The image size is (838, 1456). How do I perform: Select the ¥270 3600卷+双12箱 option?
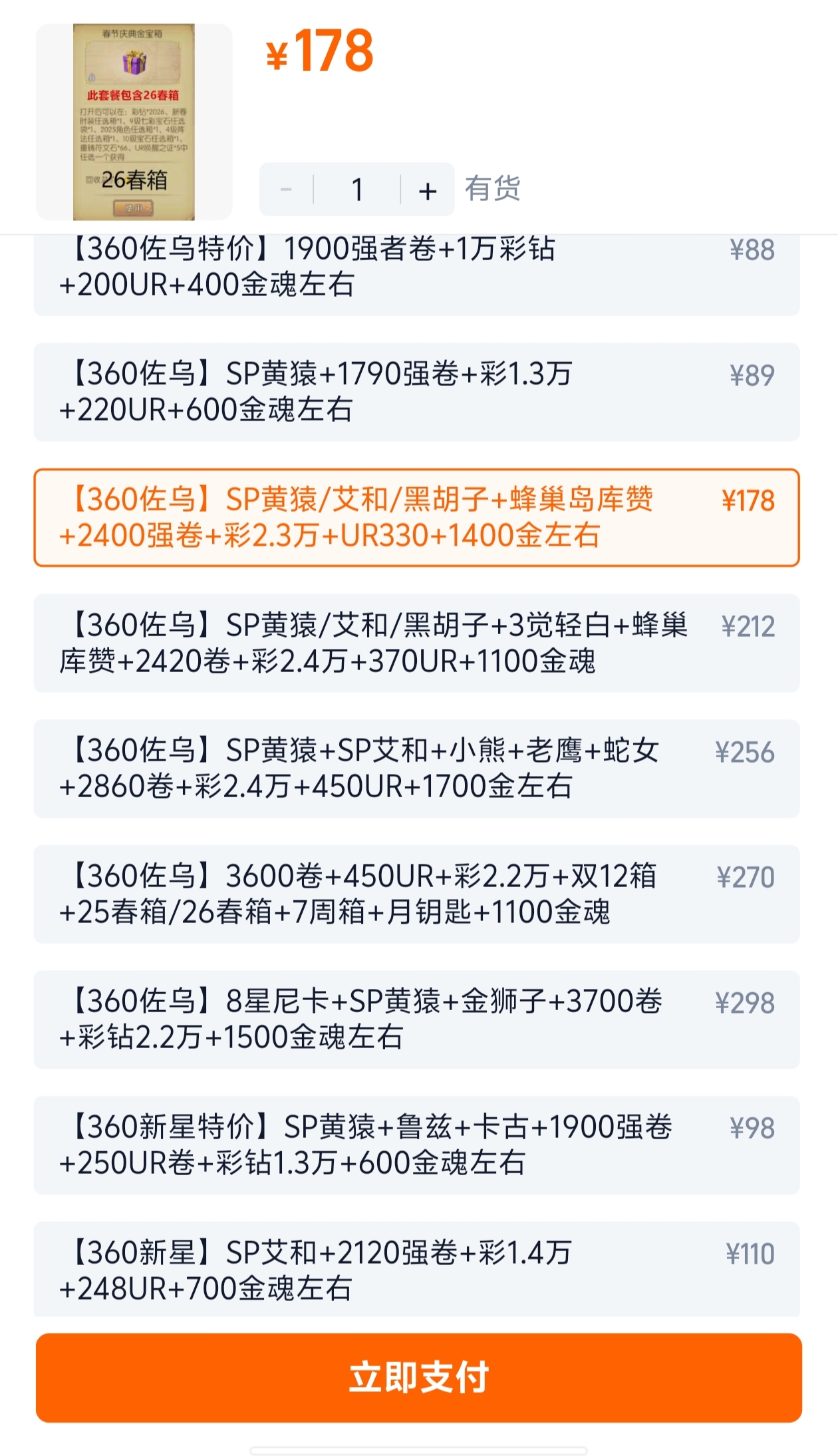(416, 894)
